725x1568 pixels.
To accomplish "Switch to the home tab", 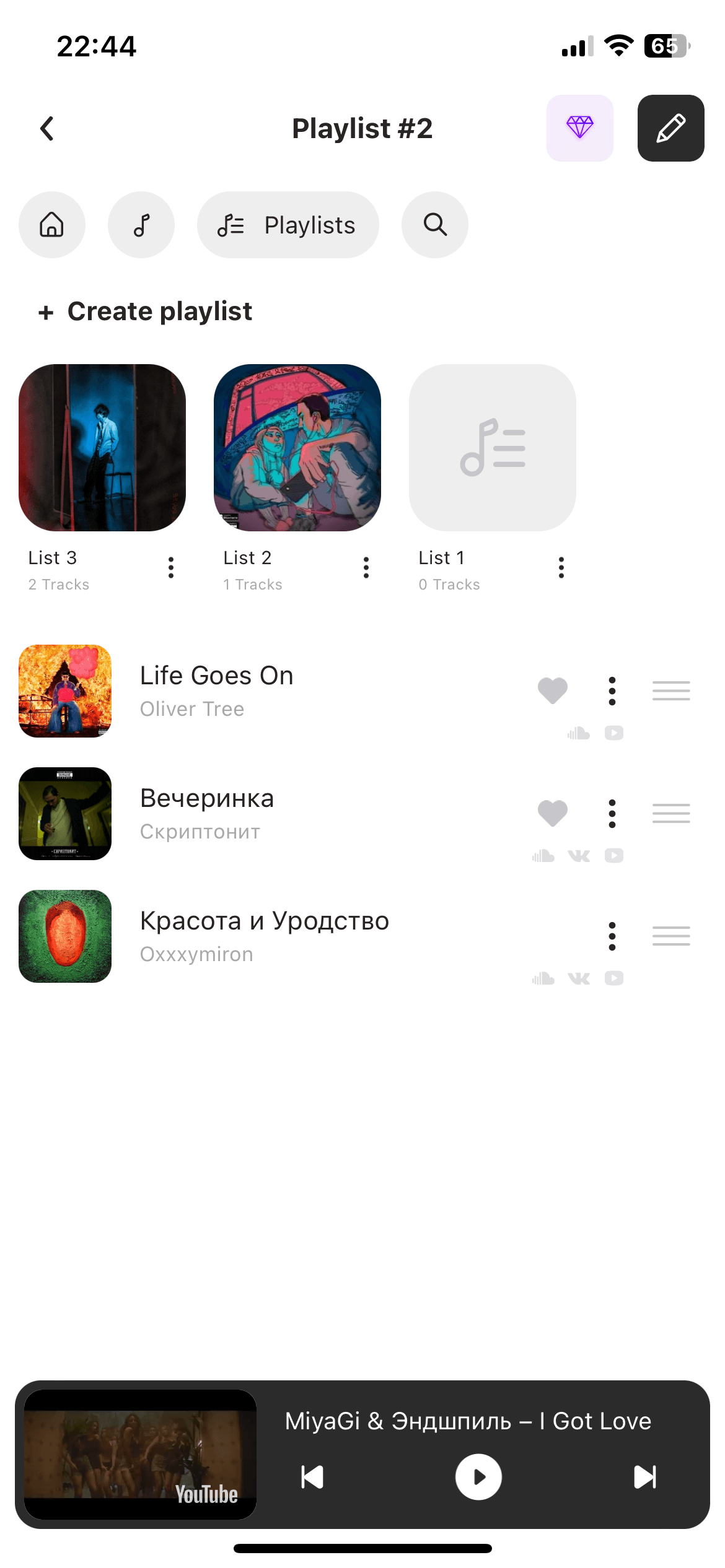I will tap(52, 225).
